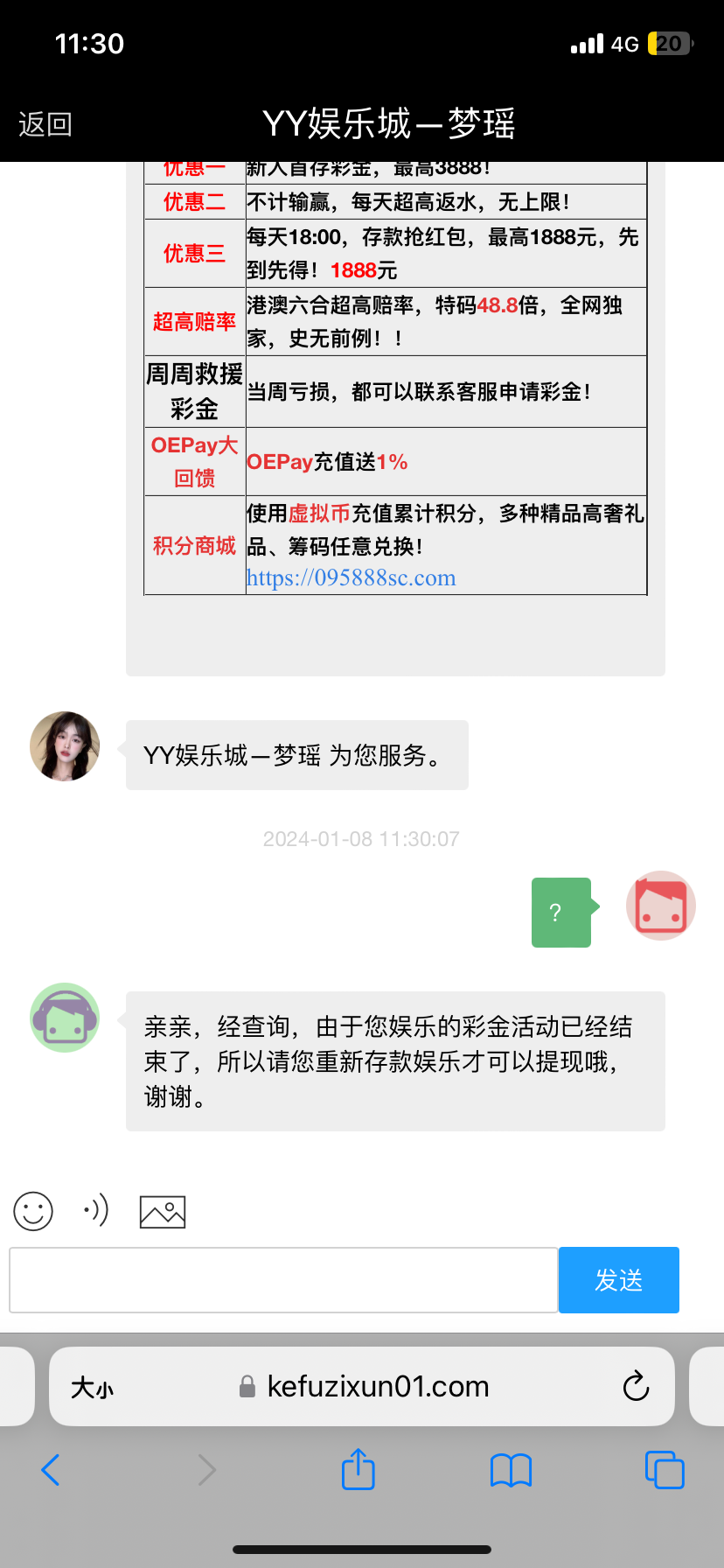724x1568 pixels.
Task: Tap the 发送 send button
Action: (x=618, y=1279)
